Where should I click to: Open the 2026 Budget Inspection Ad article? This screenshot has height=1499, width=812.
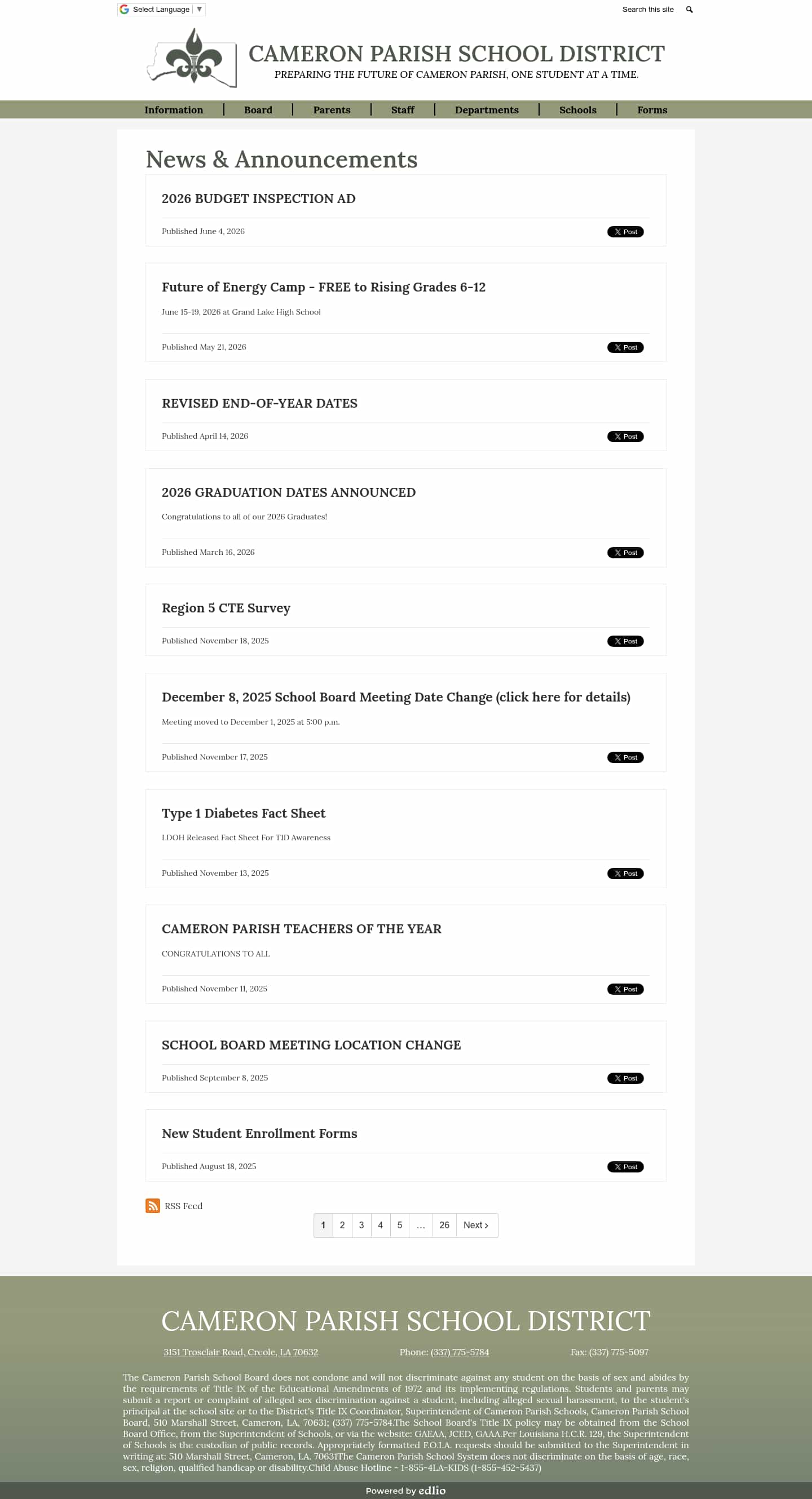click(258, 199)
